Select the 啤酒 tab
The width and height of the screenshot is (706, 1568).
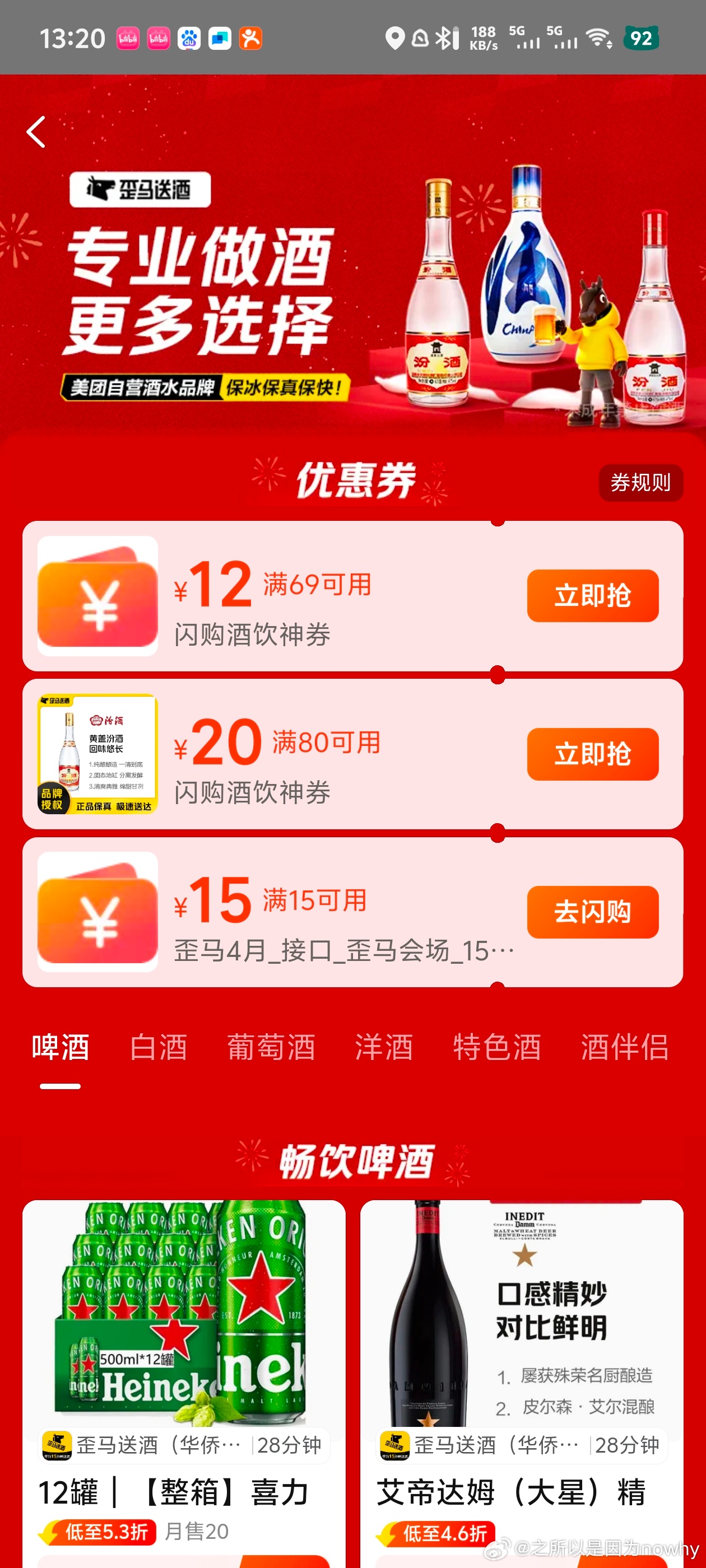pos(61,1047)
